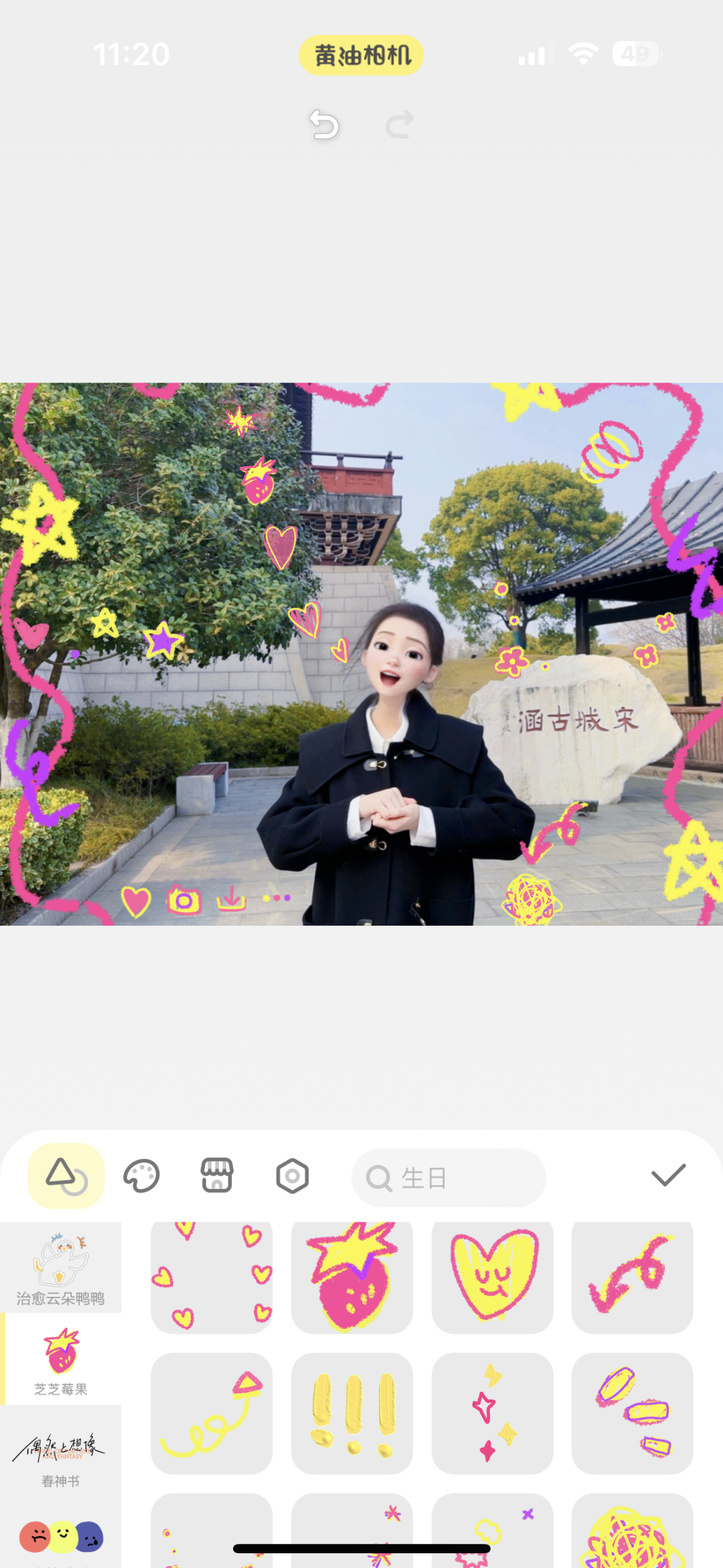Add the sparkle stars sticker
Image resolution: width=723 pixels, height=1568 pixels.
493,1413
